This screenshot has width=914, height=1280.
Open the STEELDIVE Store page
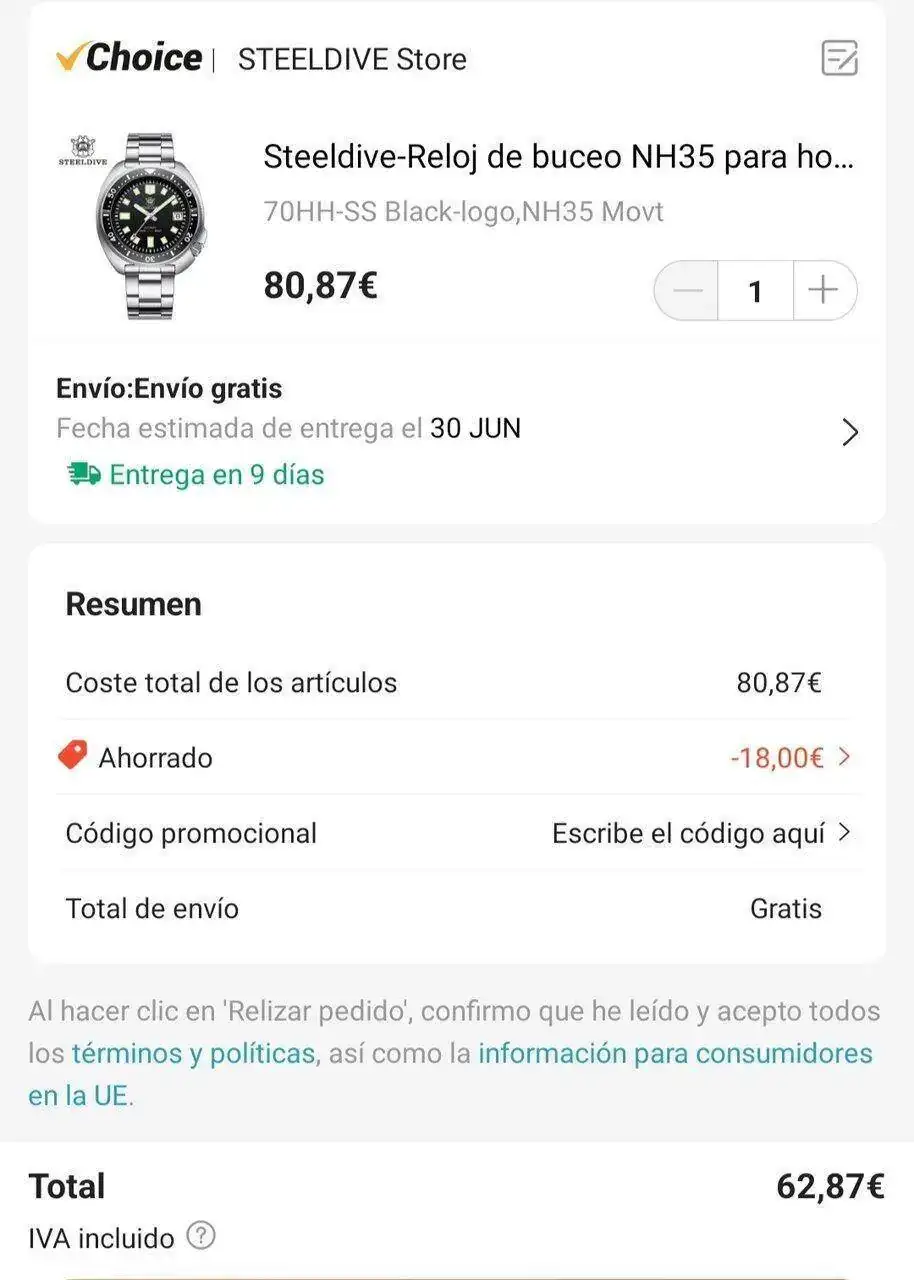(352, 59)
